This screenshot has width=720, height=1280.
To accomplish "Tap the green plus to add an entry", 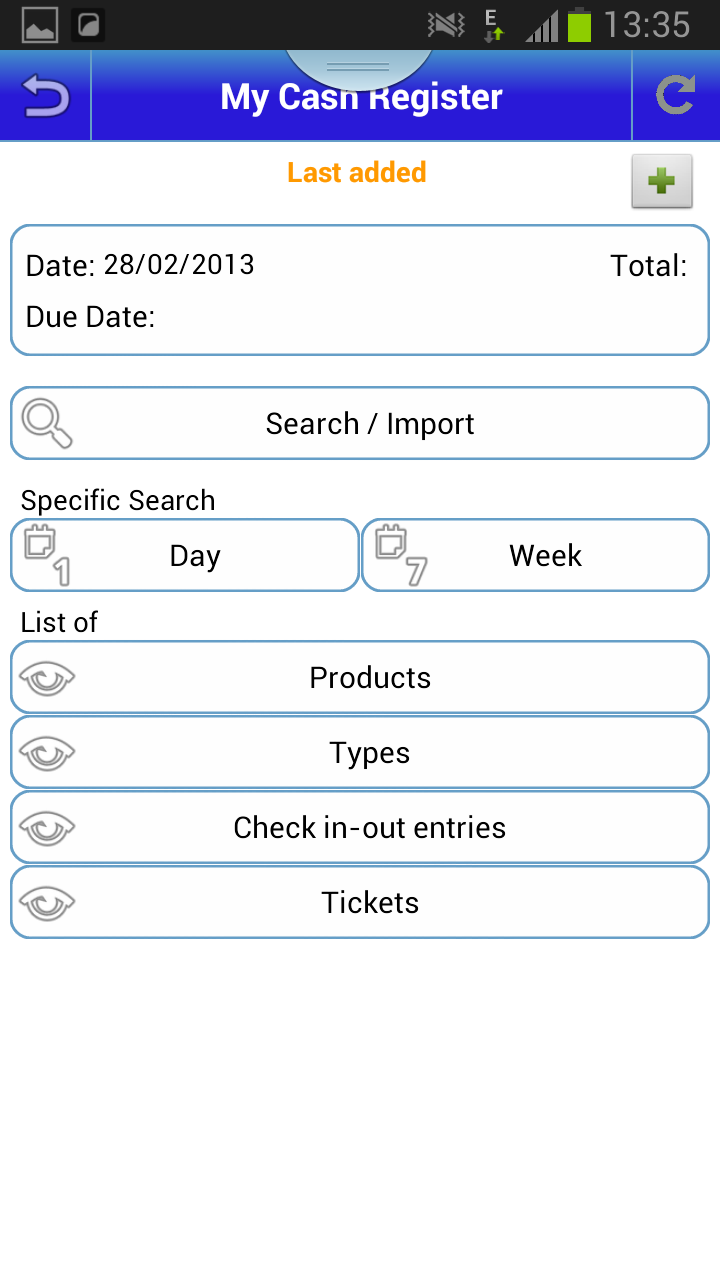I will (x=662, y=181).
